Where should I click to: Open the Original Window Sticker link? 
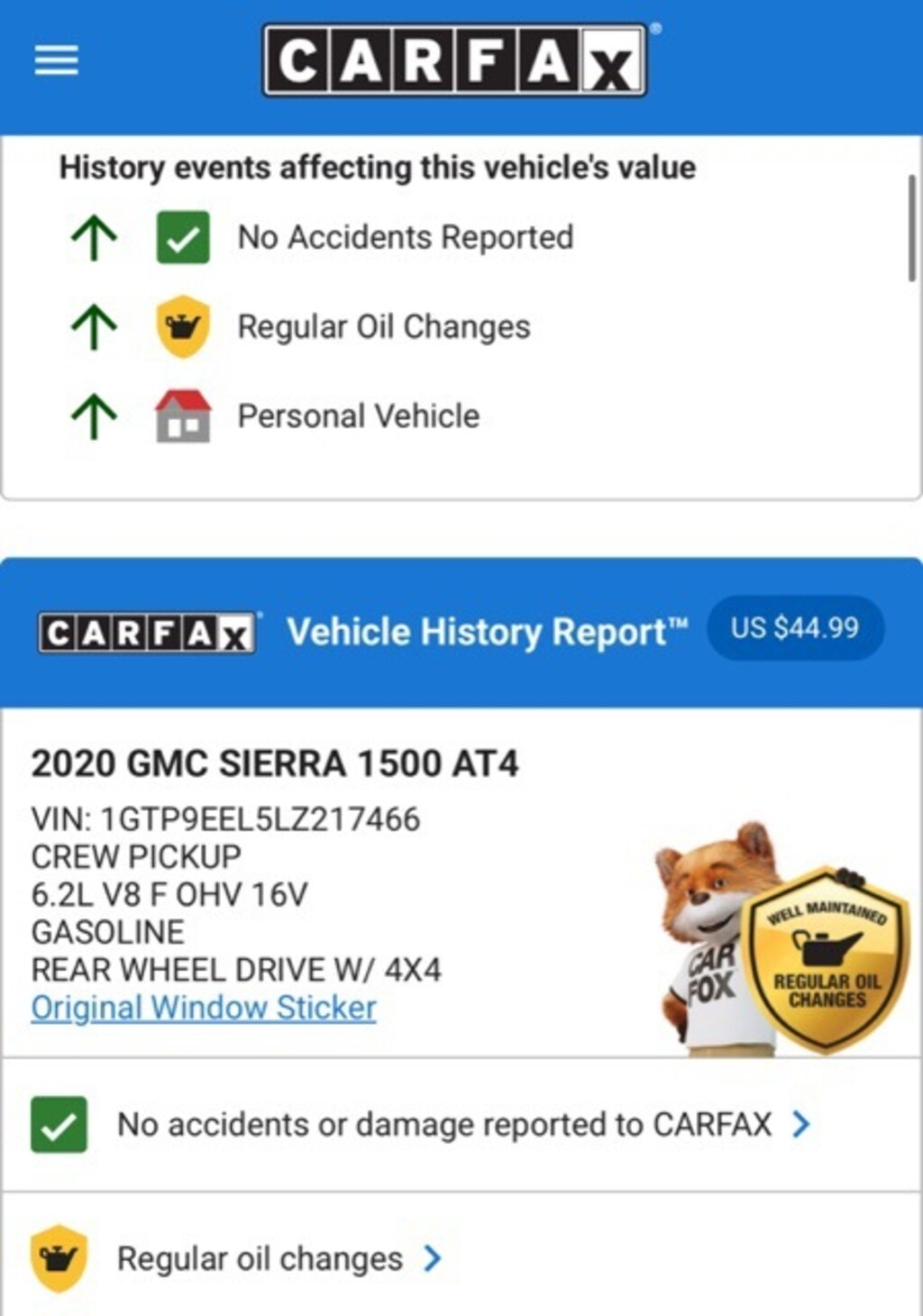pyautogui.click(x=204, y=1008)
